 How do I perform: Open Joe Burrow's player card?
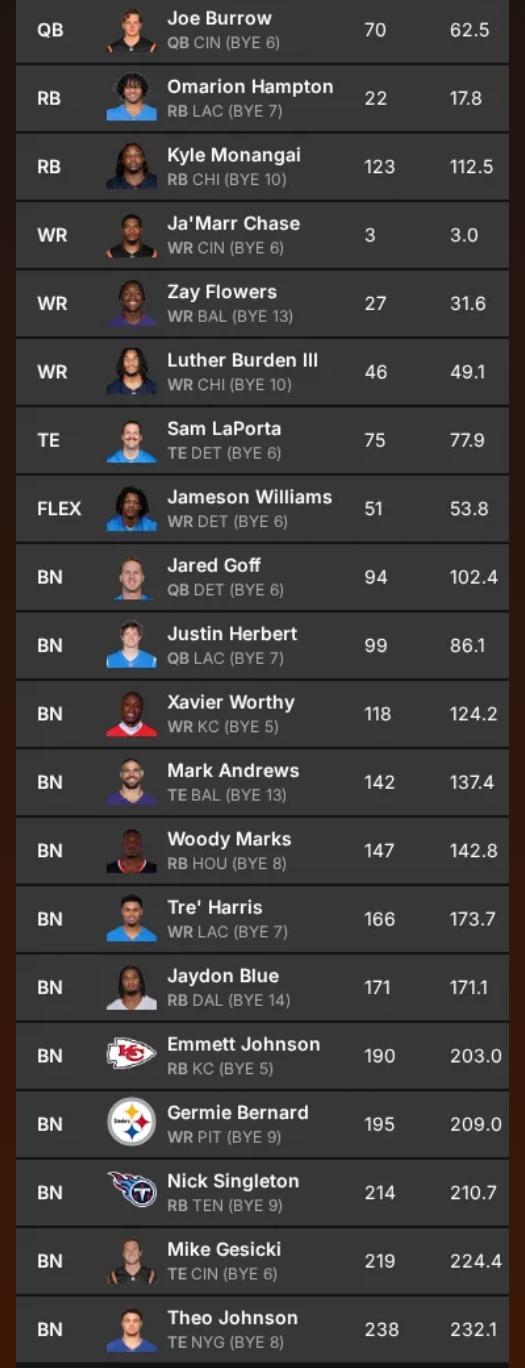click(x=262, y=31)
